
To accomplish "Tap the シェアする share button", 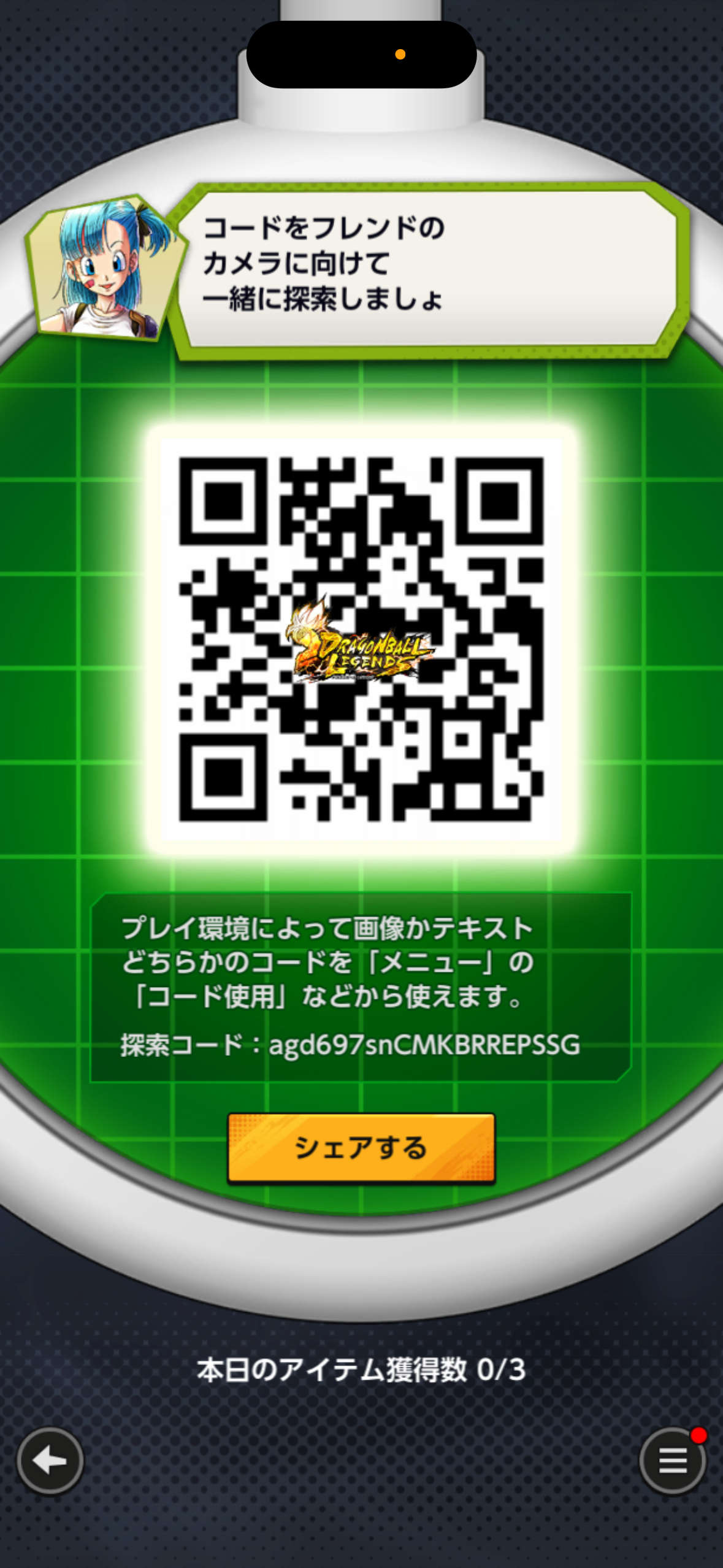I will (361, 1147).
